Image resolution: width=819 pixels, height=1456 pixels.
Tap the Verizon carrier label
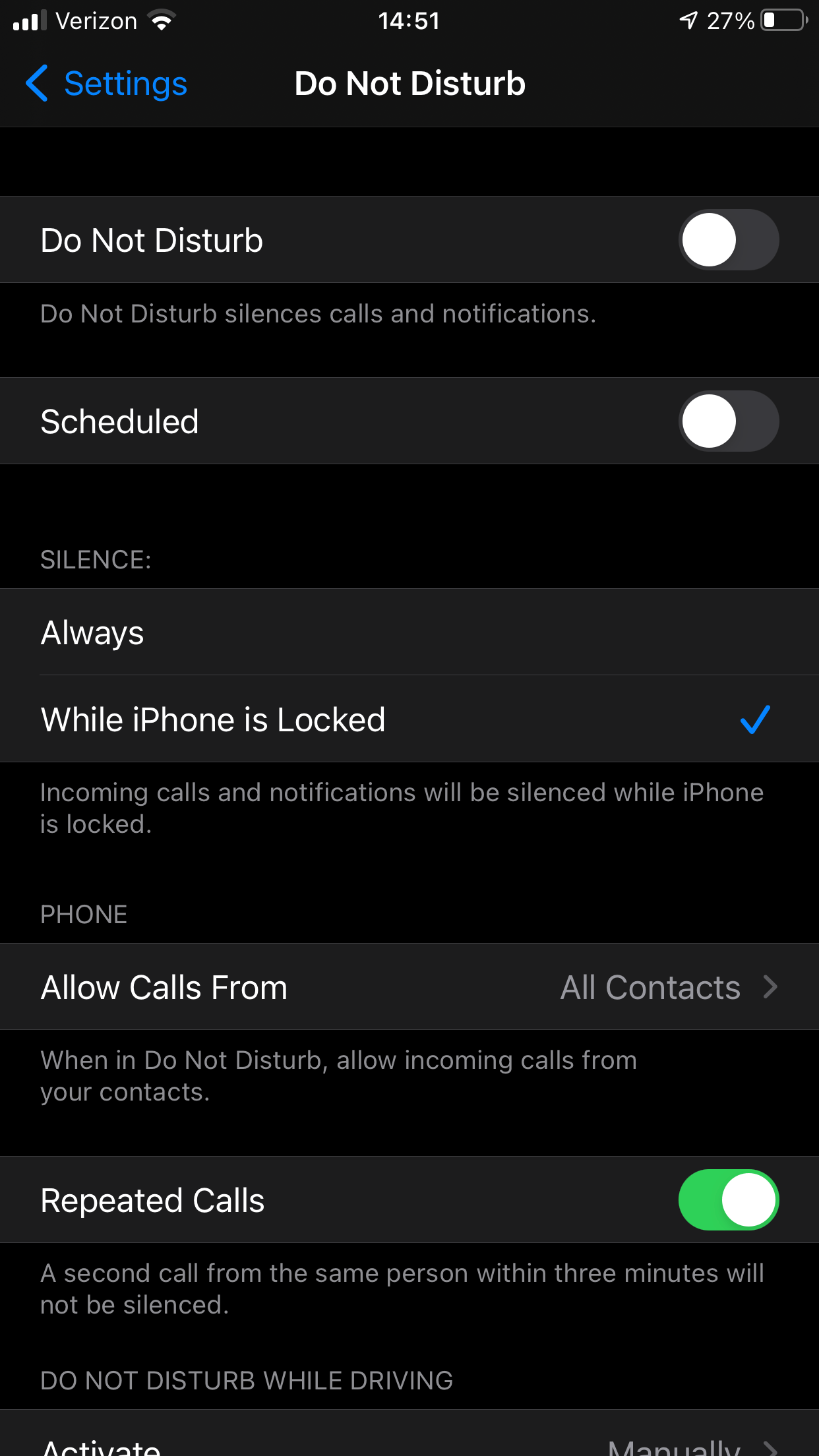(x=96, y=20)
